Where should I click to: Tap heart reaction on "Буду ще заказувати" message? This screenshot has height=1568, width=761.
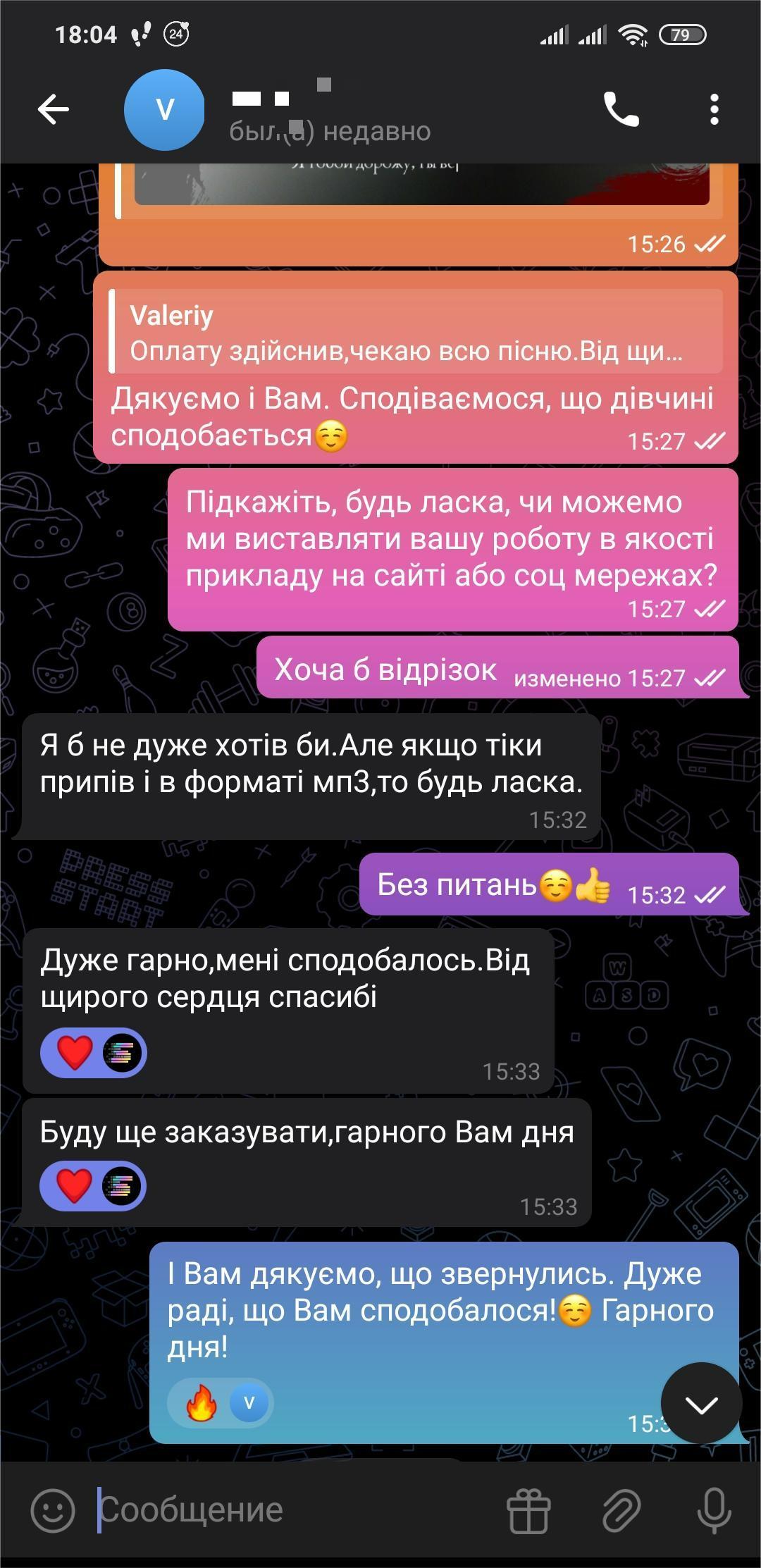tap(93, 1186)
